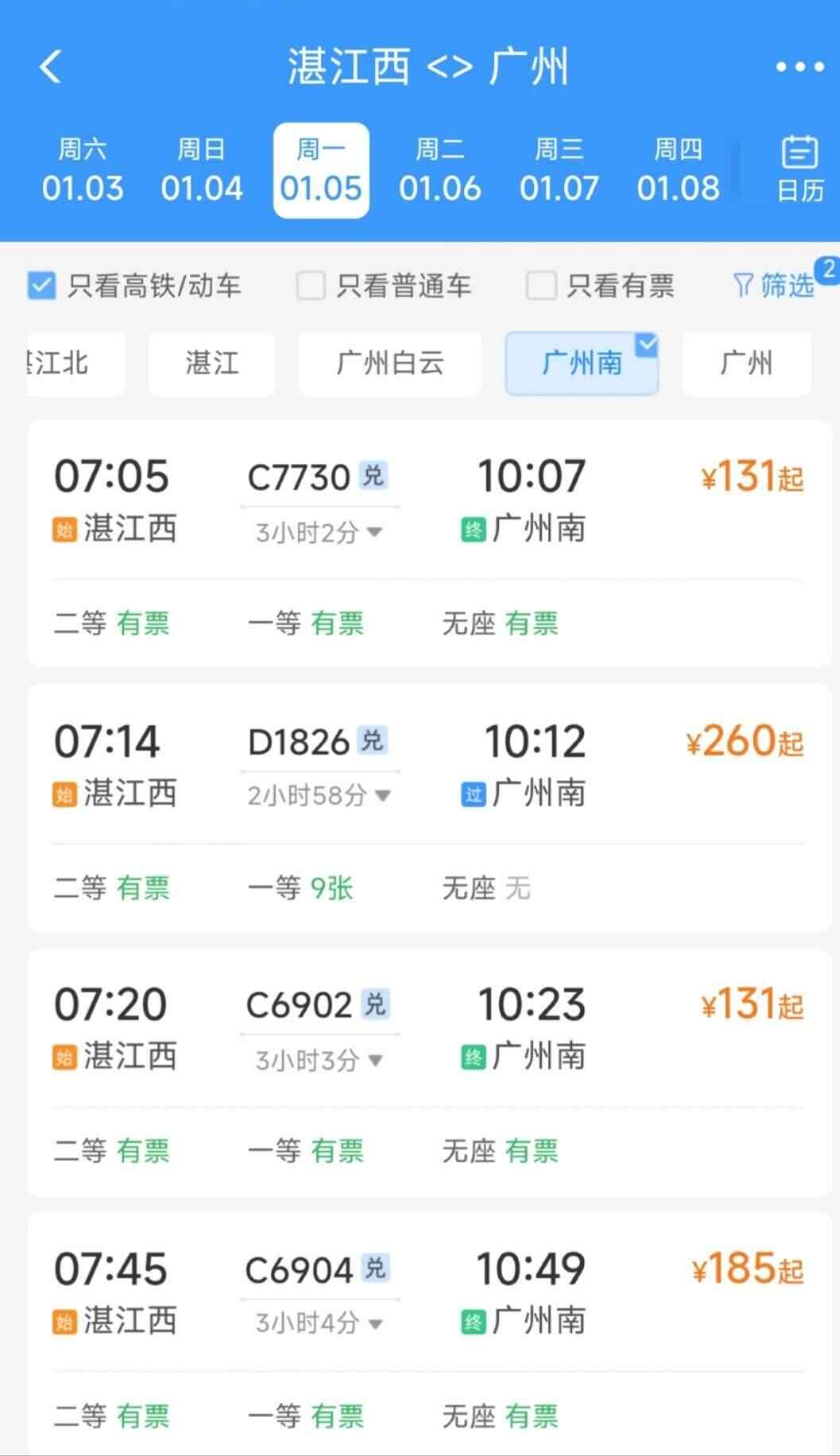Open train C7730 departing 07:05

pos(429,500)
